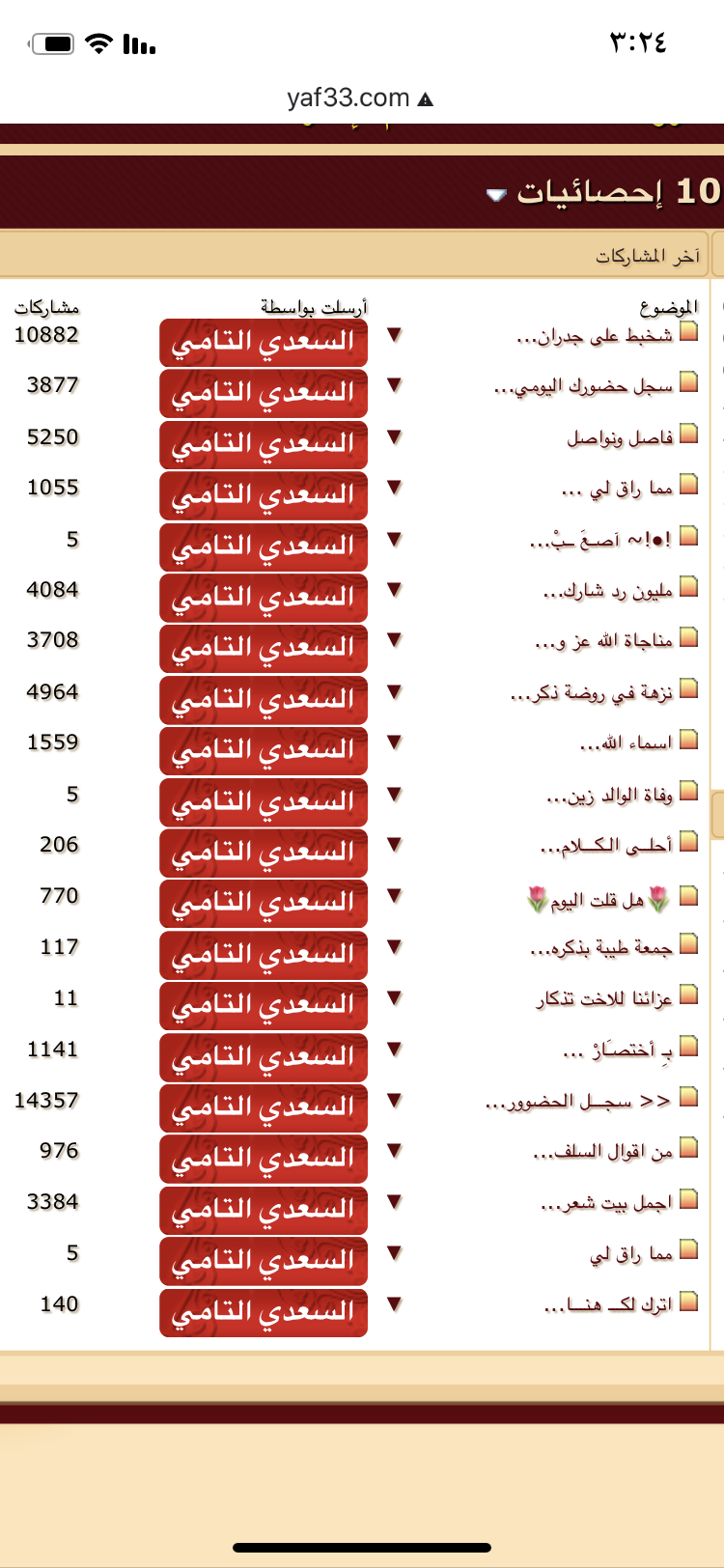Screen dimensions: 724x1568
Task: Open the topic اترك لك هنا
Action: pos(608,1306)
